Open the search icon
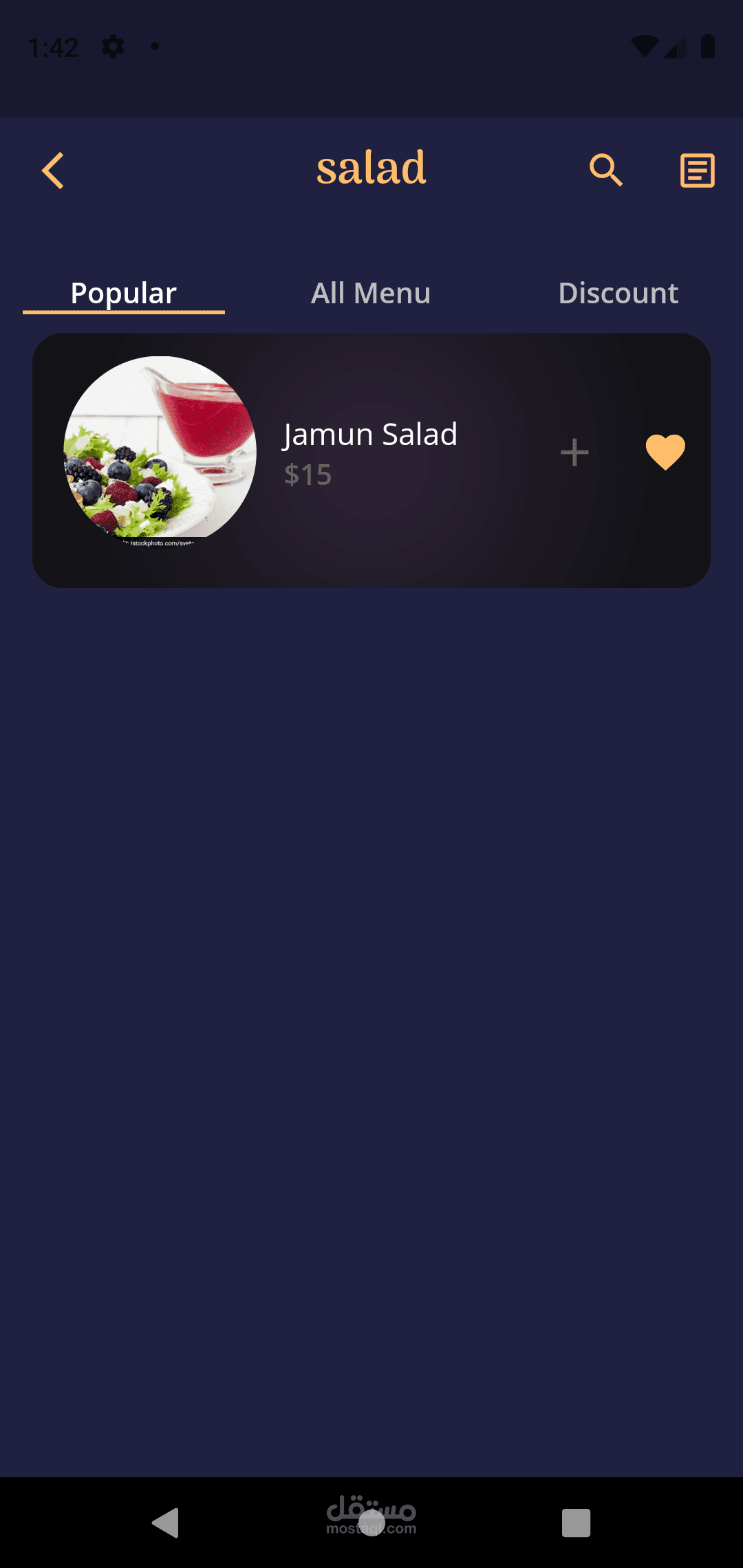Viewport: 743px width, 1568px height. pos(606,170)
